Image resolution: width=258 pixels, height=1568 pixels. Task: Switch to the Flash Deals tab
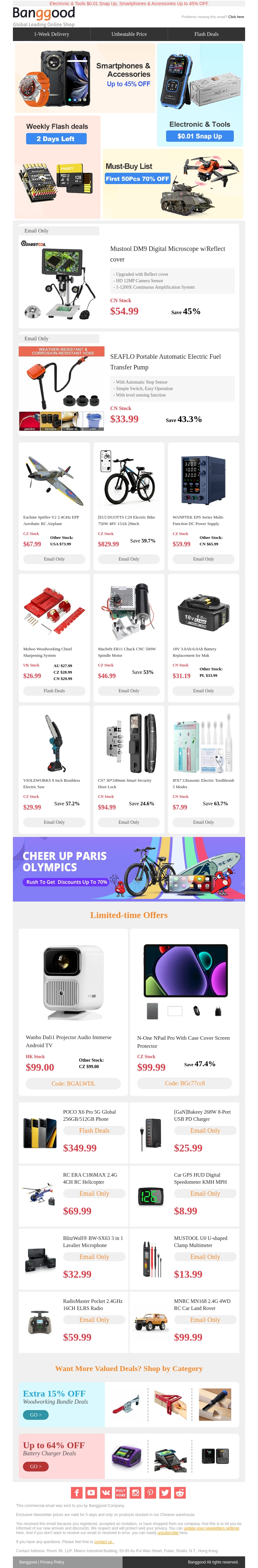tap(206, 34)
